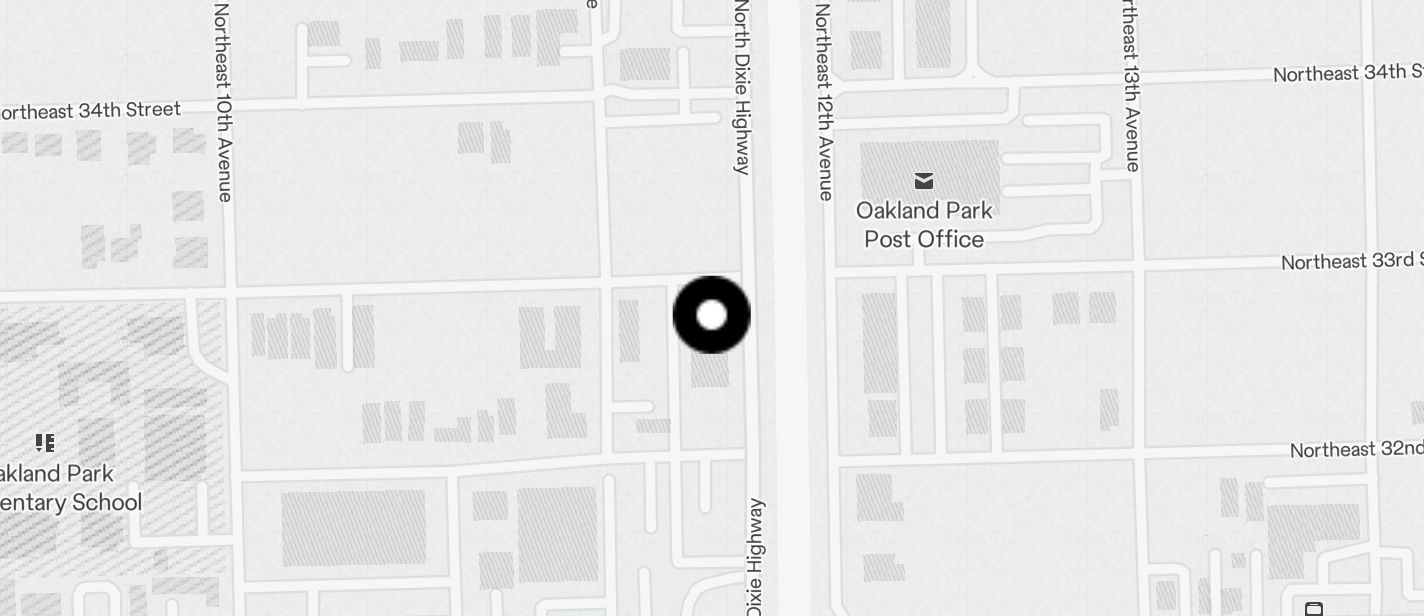Select the Oakland Park Post Office place
1424x616 pixels.
coord(924,182)
